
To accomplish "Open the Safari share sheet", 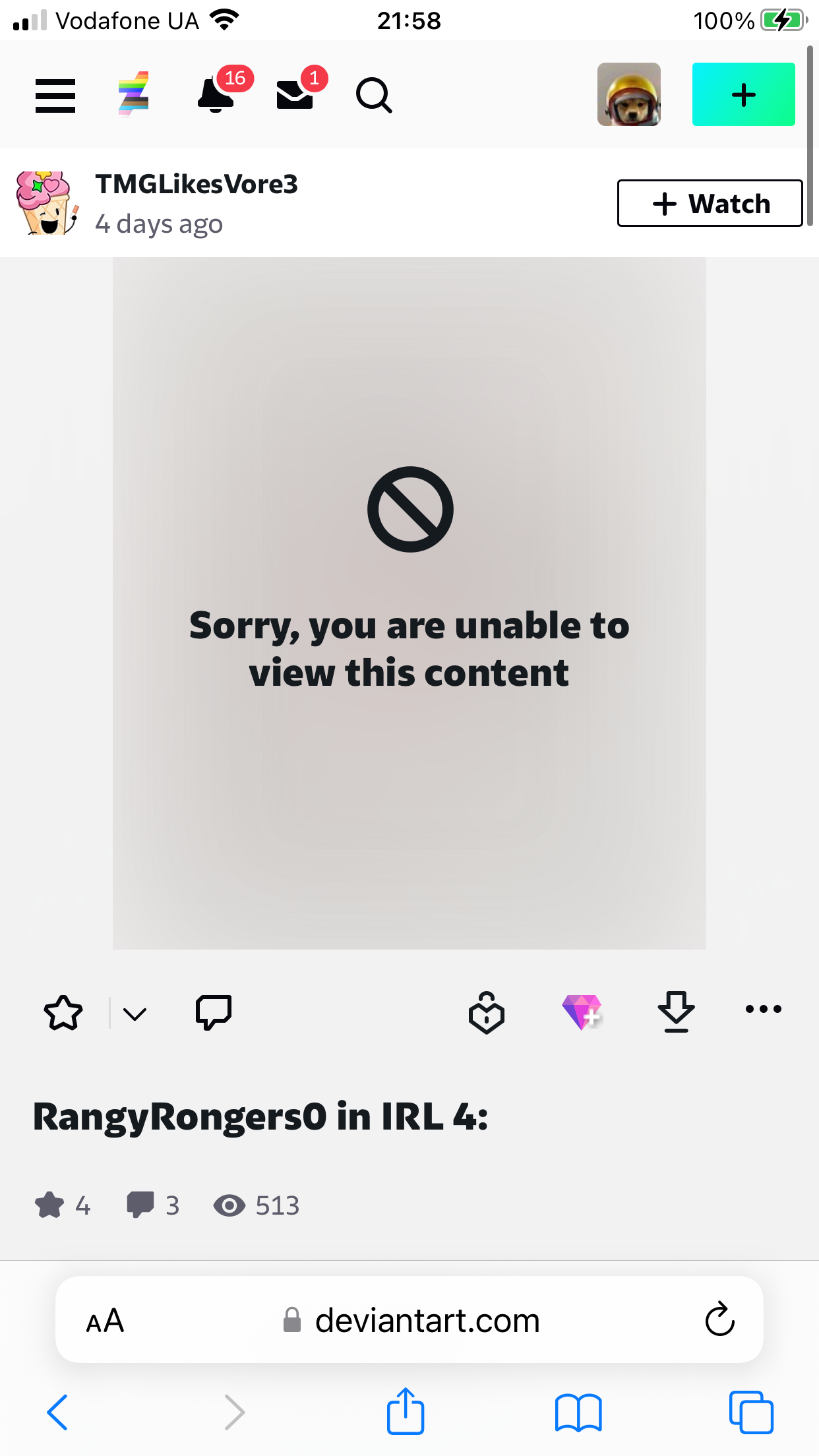I will tap(405, 1412).
